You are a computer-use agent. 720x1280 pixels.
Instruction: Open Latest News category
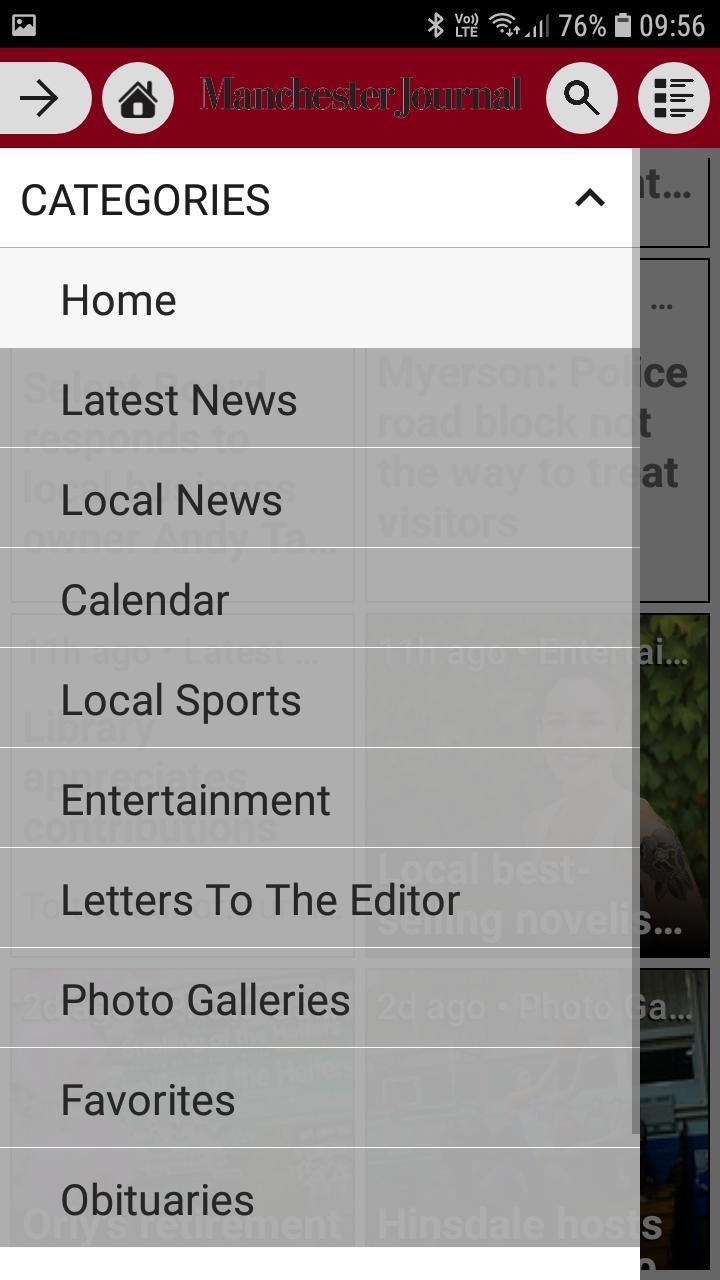click(x=179, y=400)
